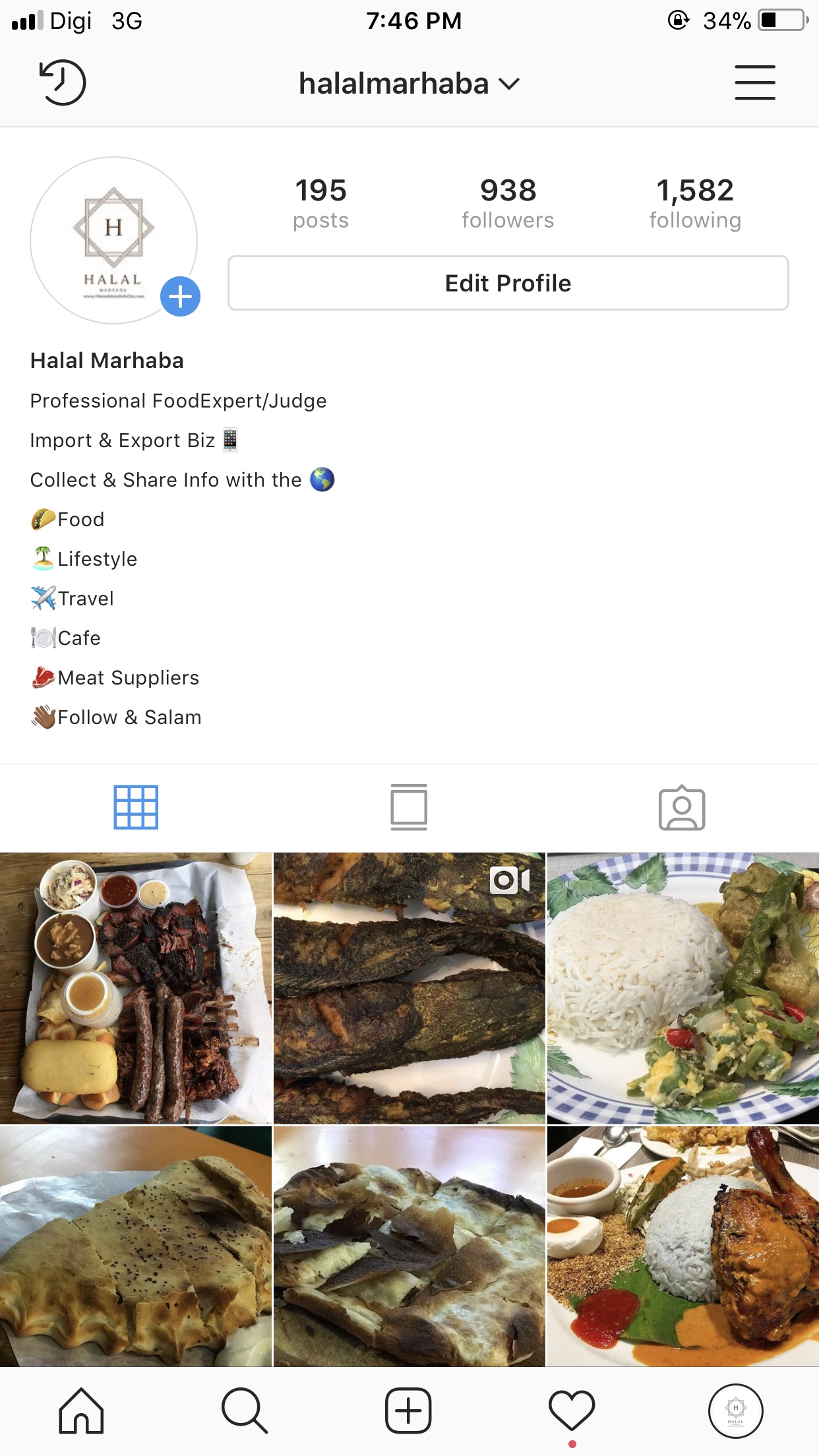
Task: Open the grilled fish video post
Action: point(409,988)
